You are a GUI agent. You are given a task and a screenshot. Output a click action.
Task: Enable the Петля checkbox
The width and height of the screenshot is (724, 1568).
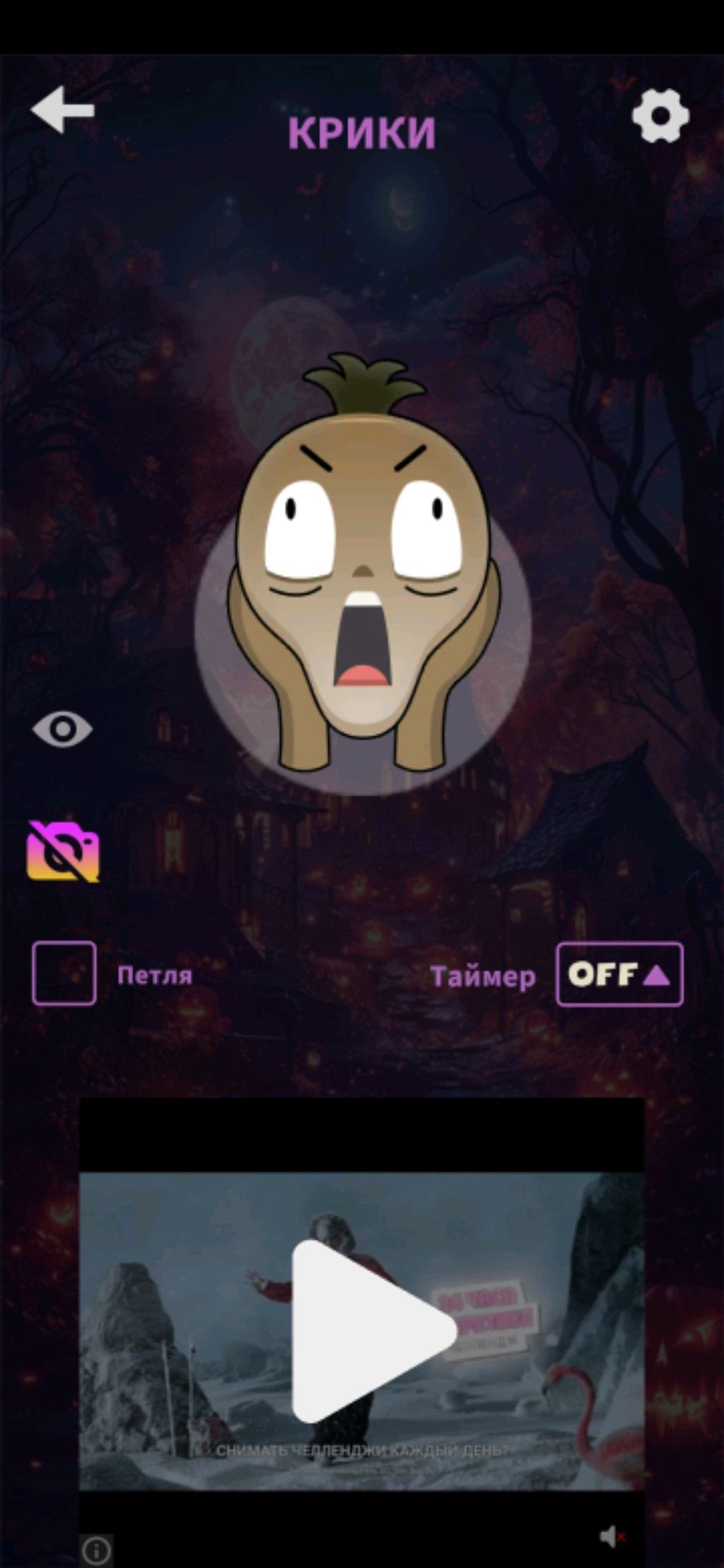pyautogui.click(x=64, y=973)
